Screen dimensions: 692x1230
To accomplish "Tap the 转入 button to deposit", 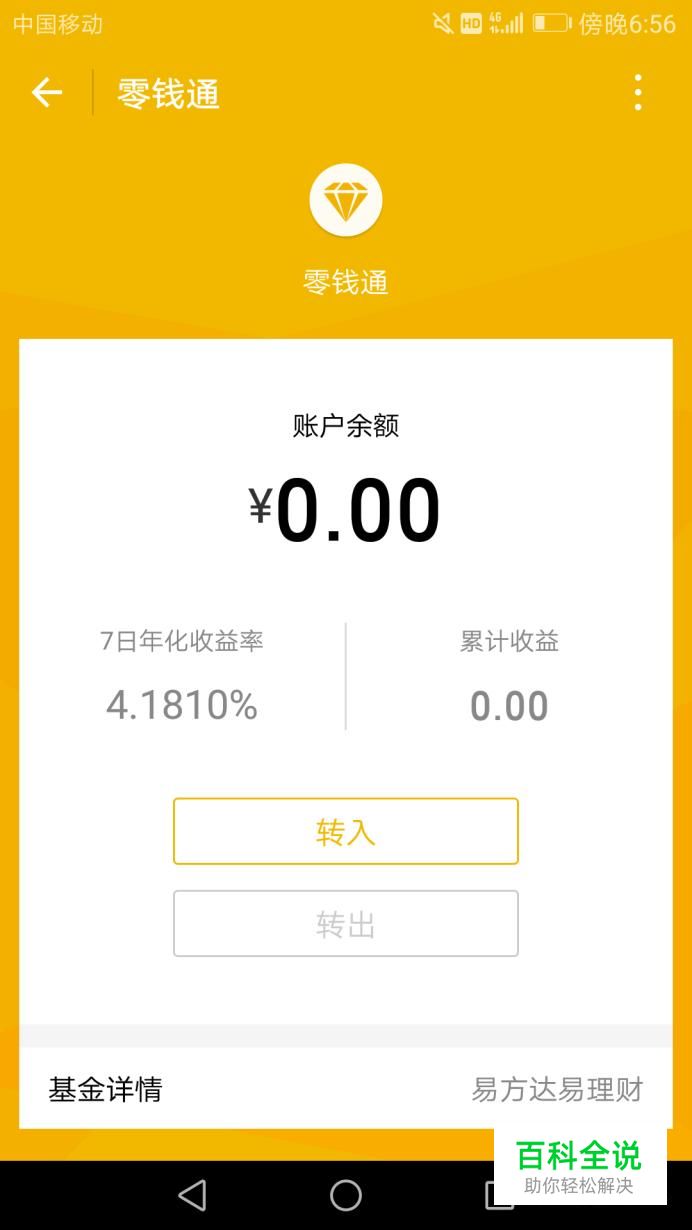I will [x=346, y=831].
